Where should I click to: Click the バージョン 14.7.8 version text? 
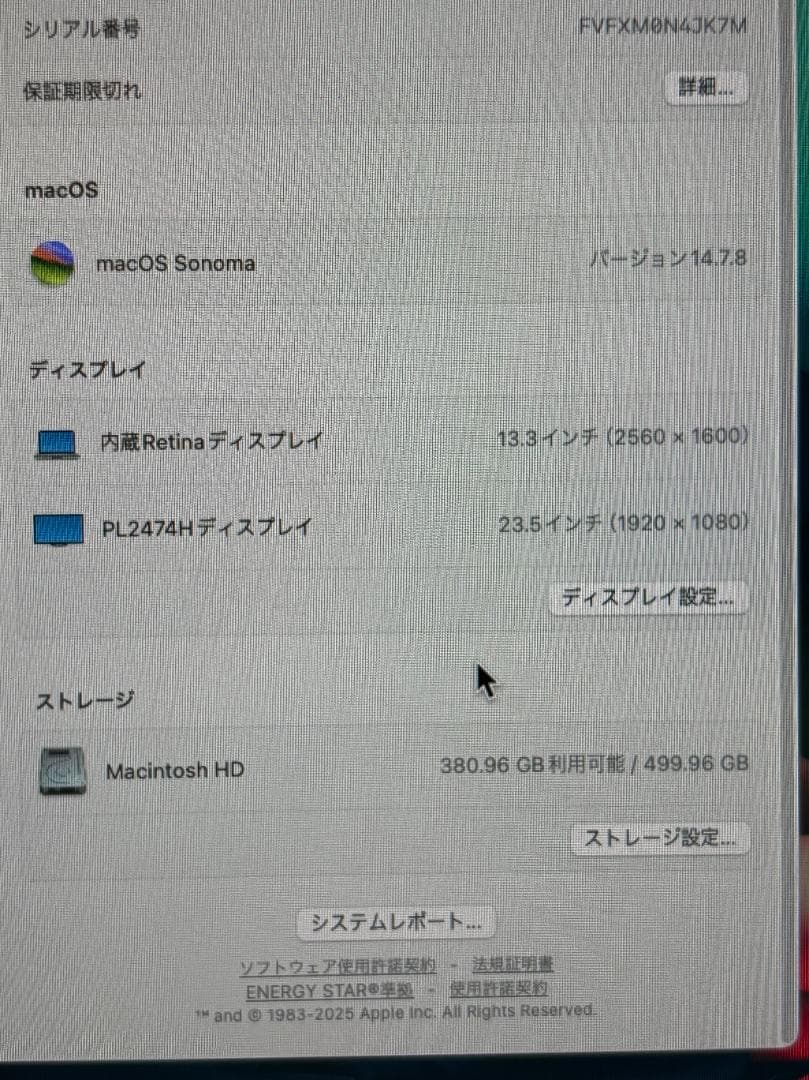pos(668,257)
